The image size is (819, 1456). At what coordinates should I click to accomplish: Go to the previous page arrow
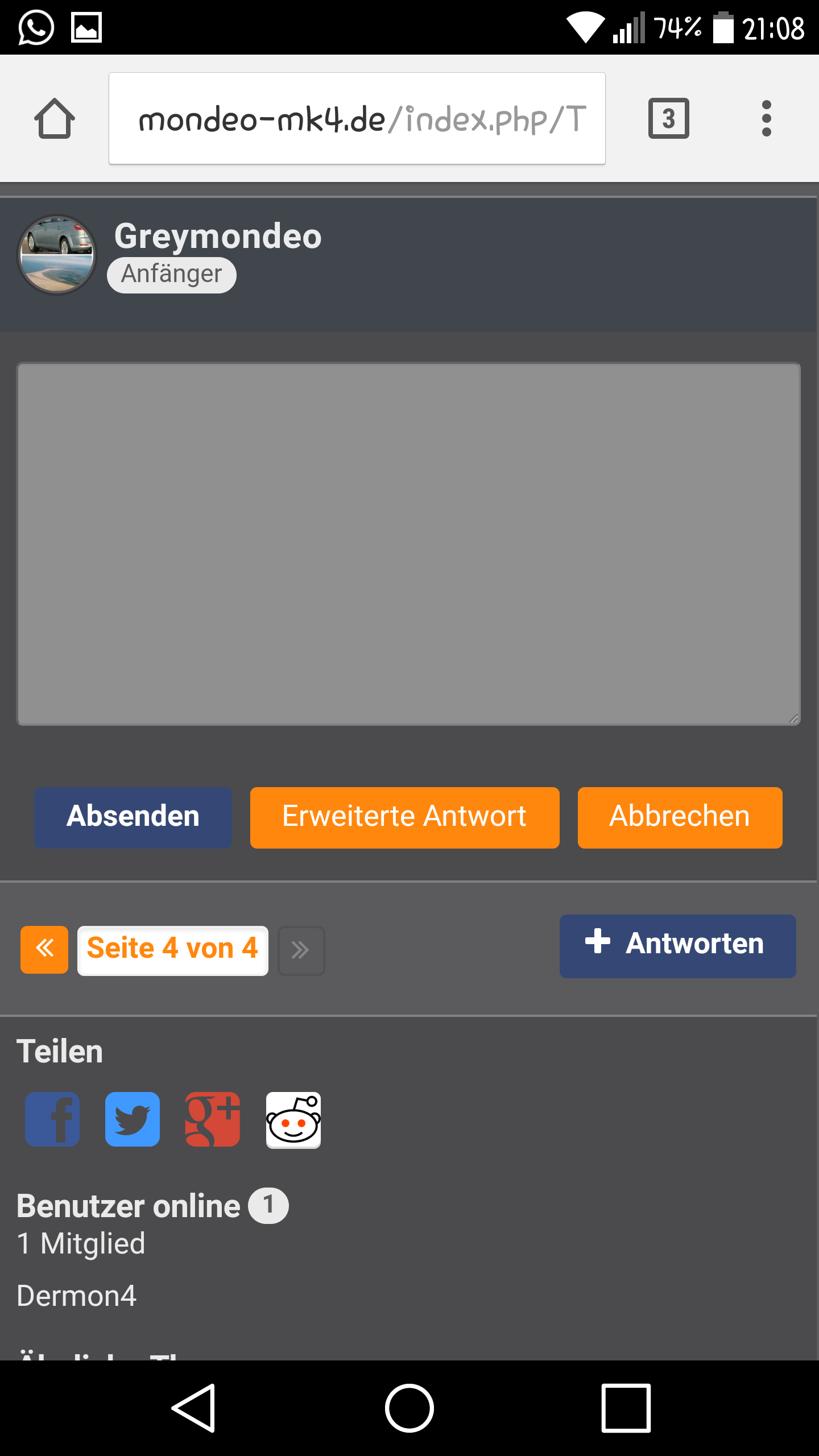[x=44, y=949]
